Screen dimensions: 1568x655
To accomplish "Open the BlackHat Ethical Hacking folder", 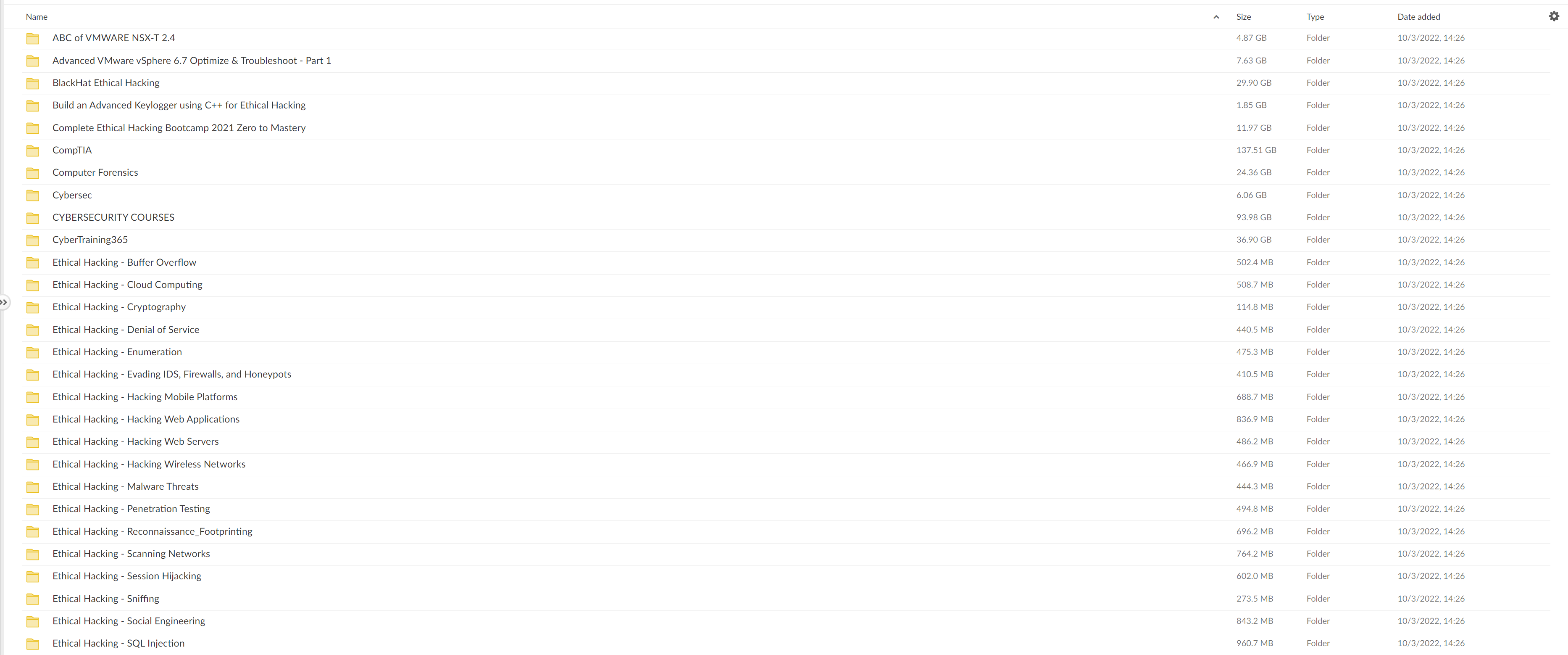I will pos(105,83).
